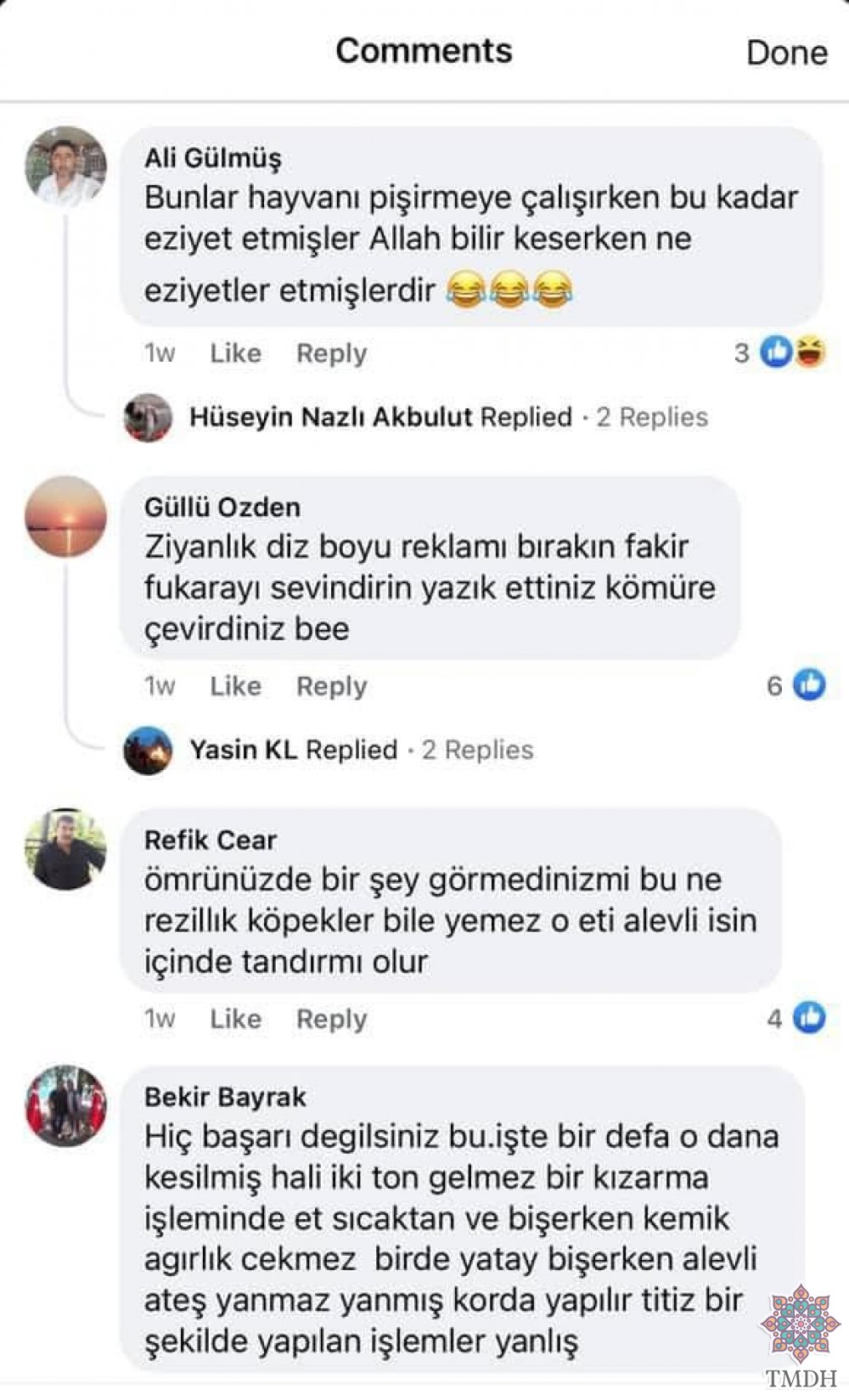This screenshot has height=1400, width=849.
Task: View reactions on Refik Cear's comment
Action: coord(796,1018)
